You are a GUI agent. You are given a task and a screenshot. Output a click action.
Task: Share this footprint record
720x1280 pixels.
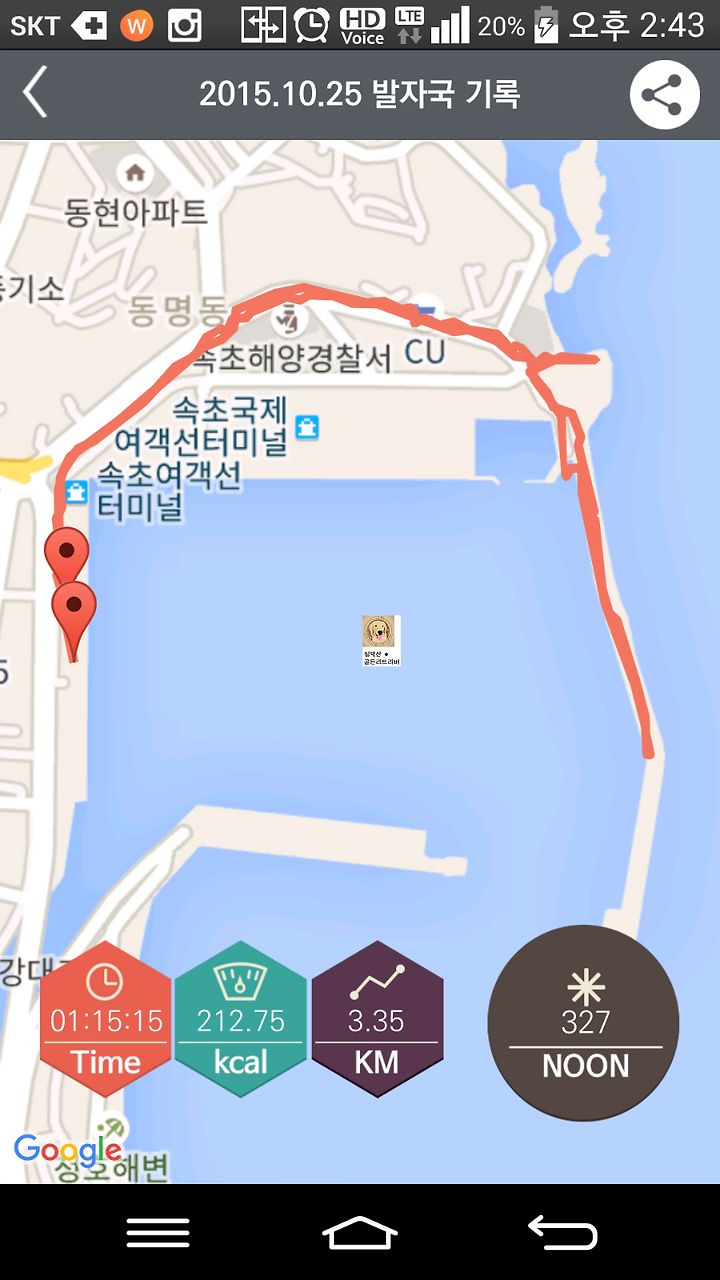click(x=664, y=96)
